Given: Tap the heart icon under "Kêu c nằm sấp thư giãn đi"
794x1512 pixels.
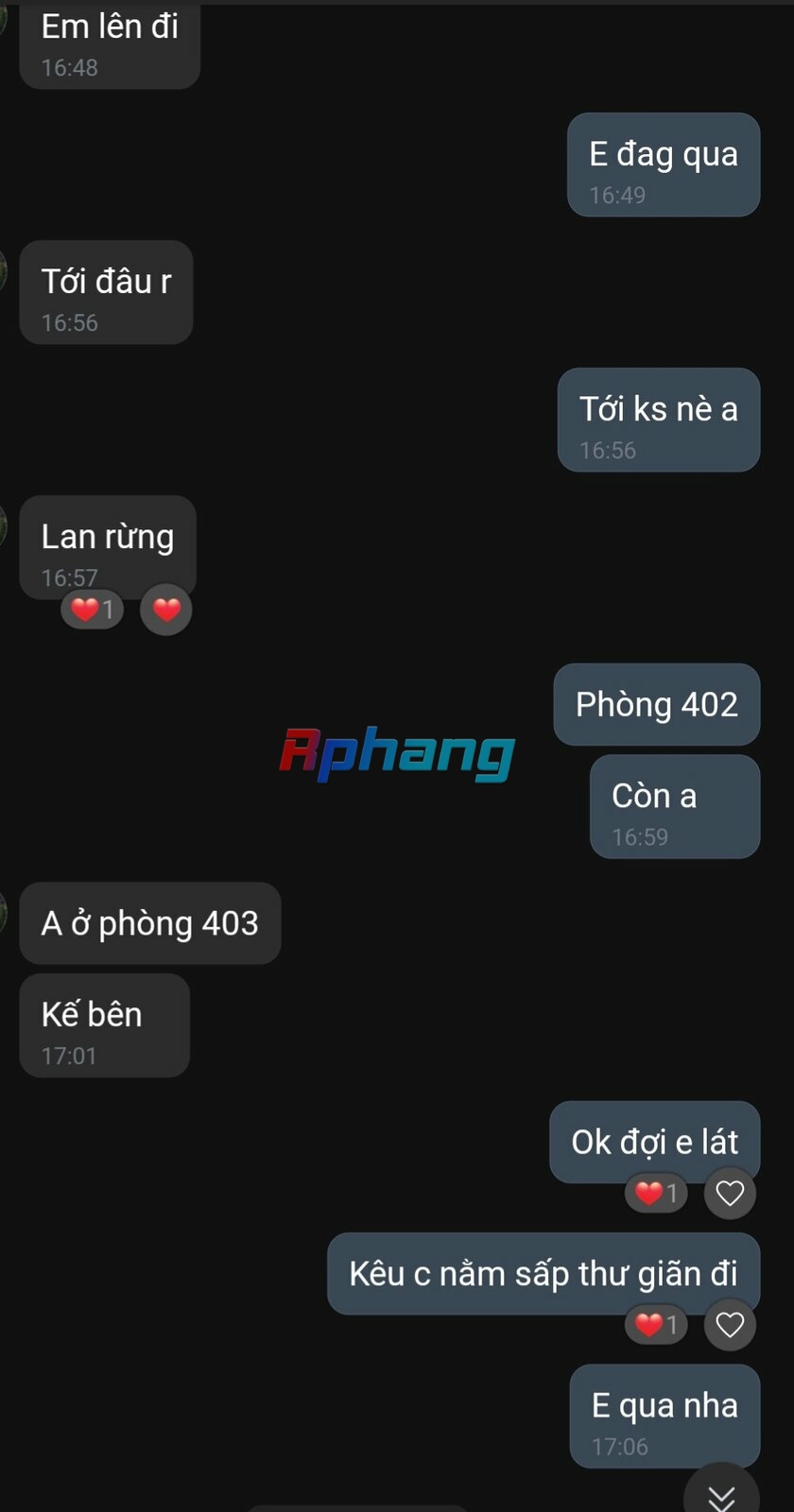Looking at the screenshot, I should click(730, 1325).
